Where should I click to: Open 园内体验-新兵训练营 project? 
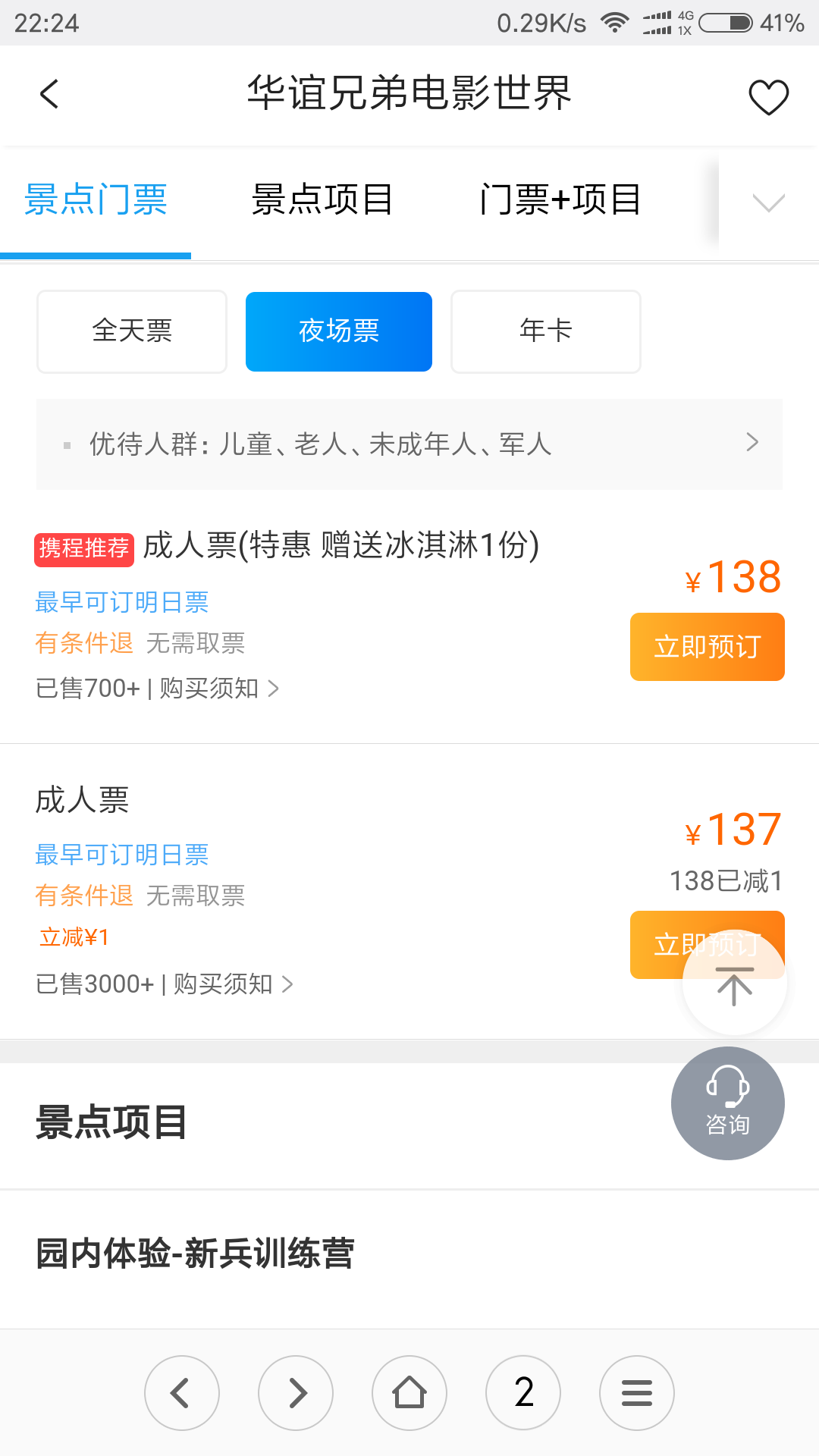(x=196, y=1254)
